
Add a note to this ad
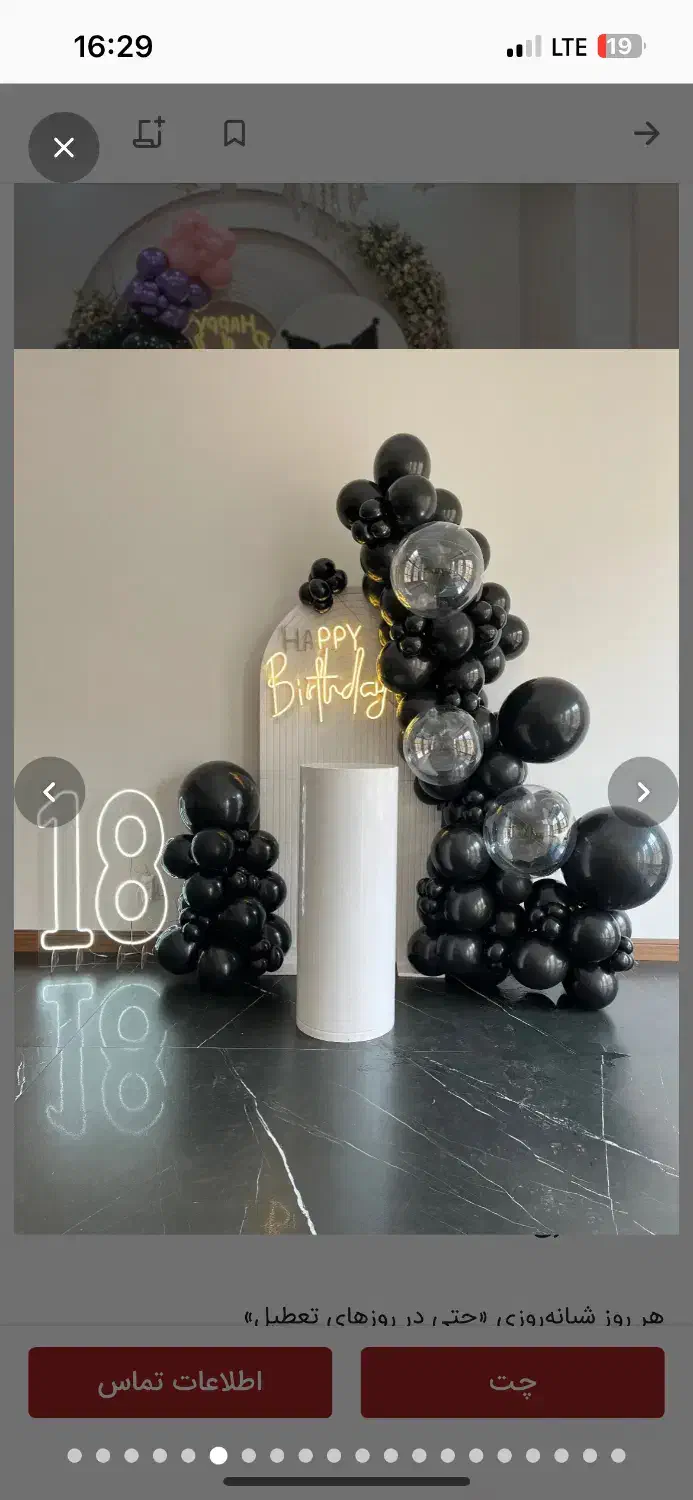[x=149, y=134]
